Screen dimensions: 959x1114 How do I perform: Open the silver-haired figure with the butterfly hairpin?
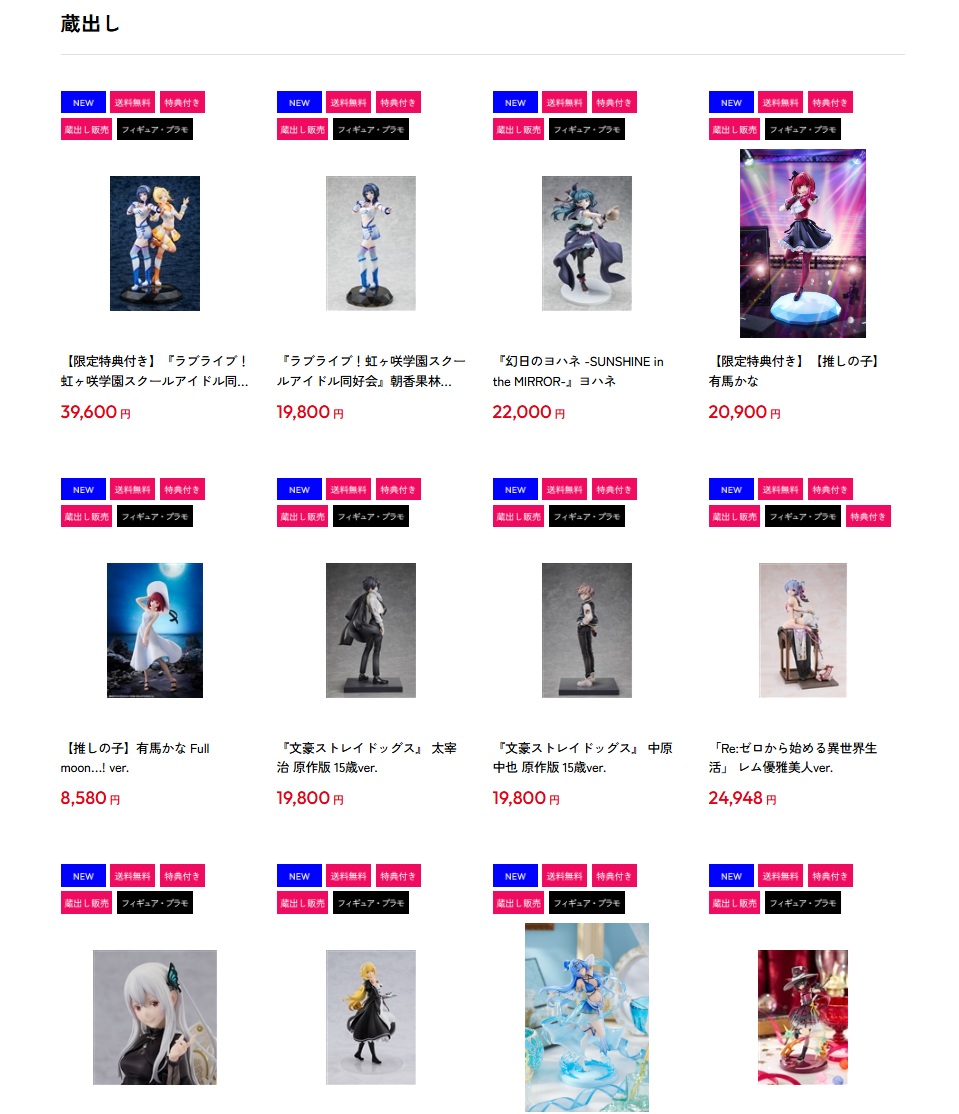(155, 1017)
